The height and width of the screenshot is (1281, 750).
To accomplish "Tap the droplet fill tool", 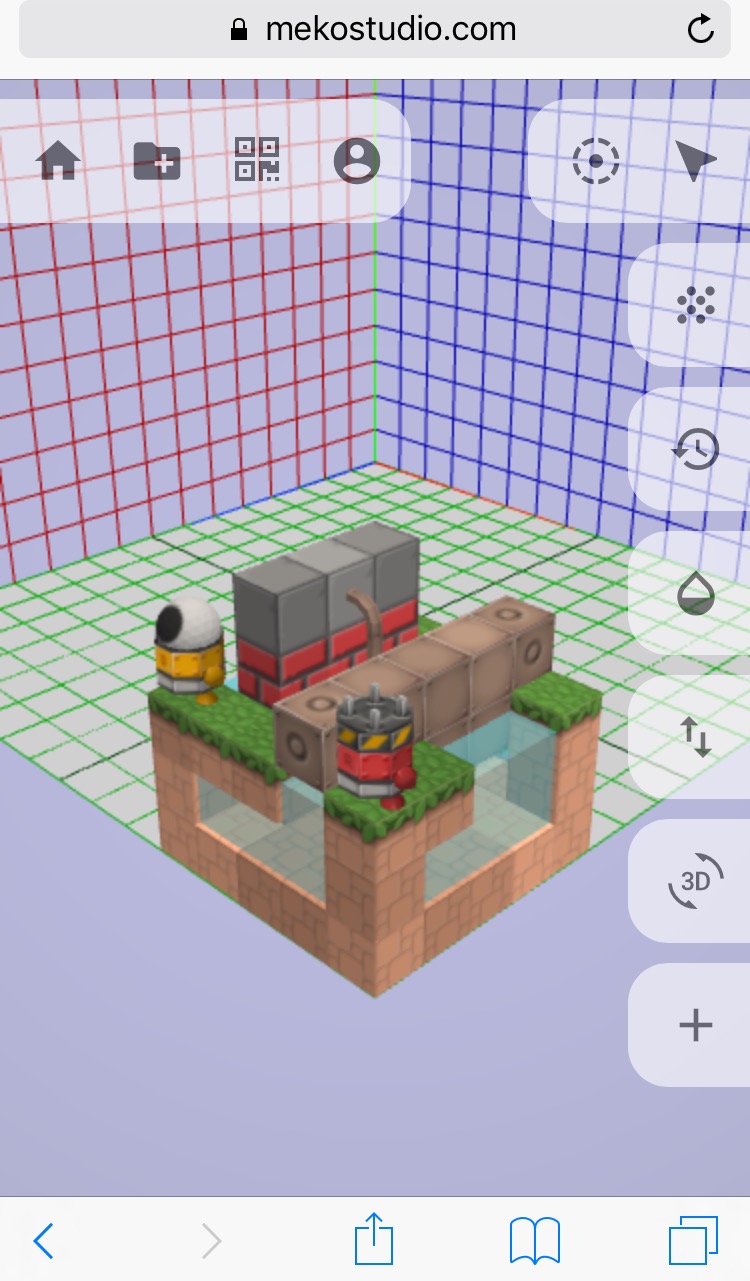I will click(696, 593).
